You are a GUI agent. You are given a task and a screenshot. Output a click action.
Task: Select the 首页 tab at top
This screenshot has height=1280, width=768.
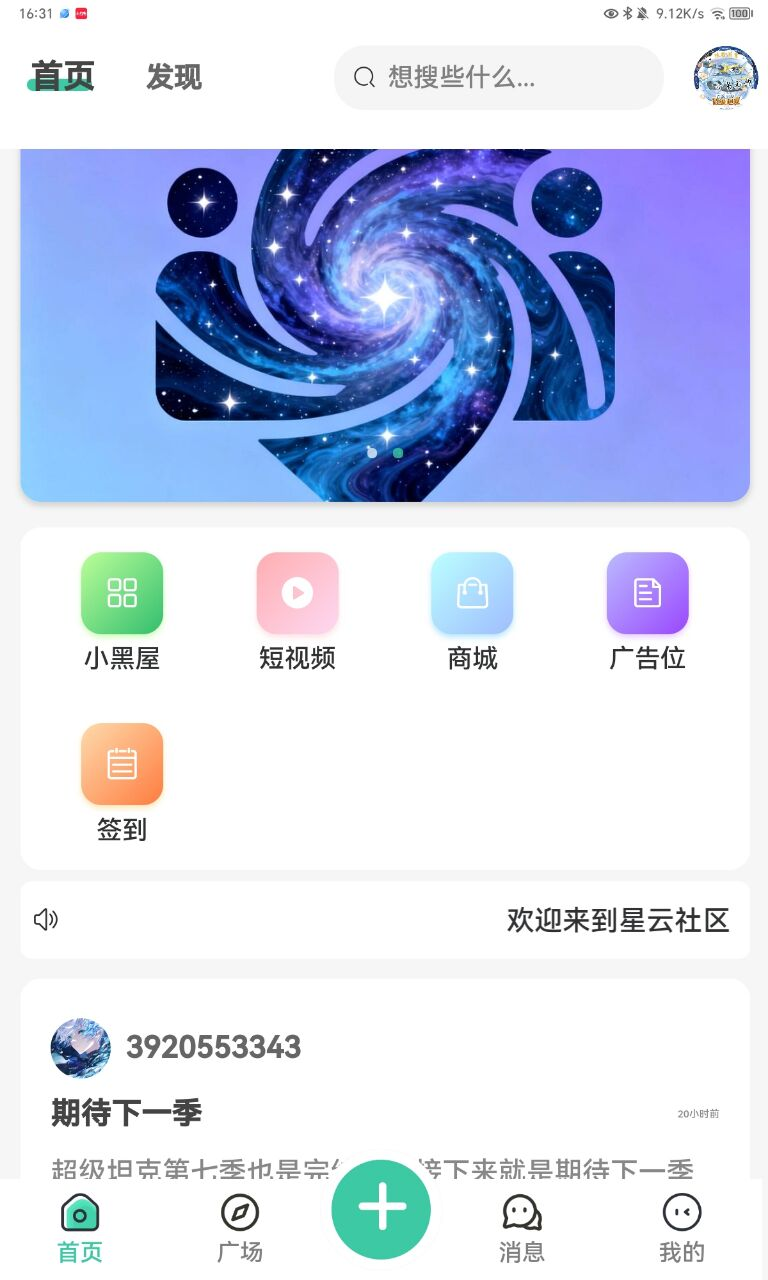click(63, 77)
